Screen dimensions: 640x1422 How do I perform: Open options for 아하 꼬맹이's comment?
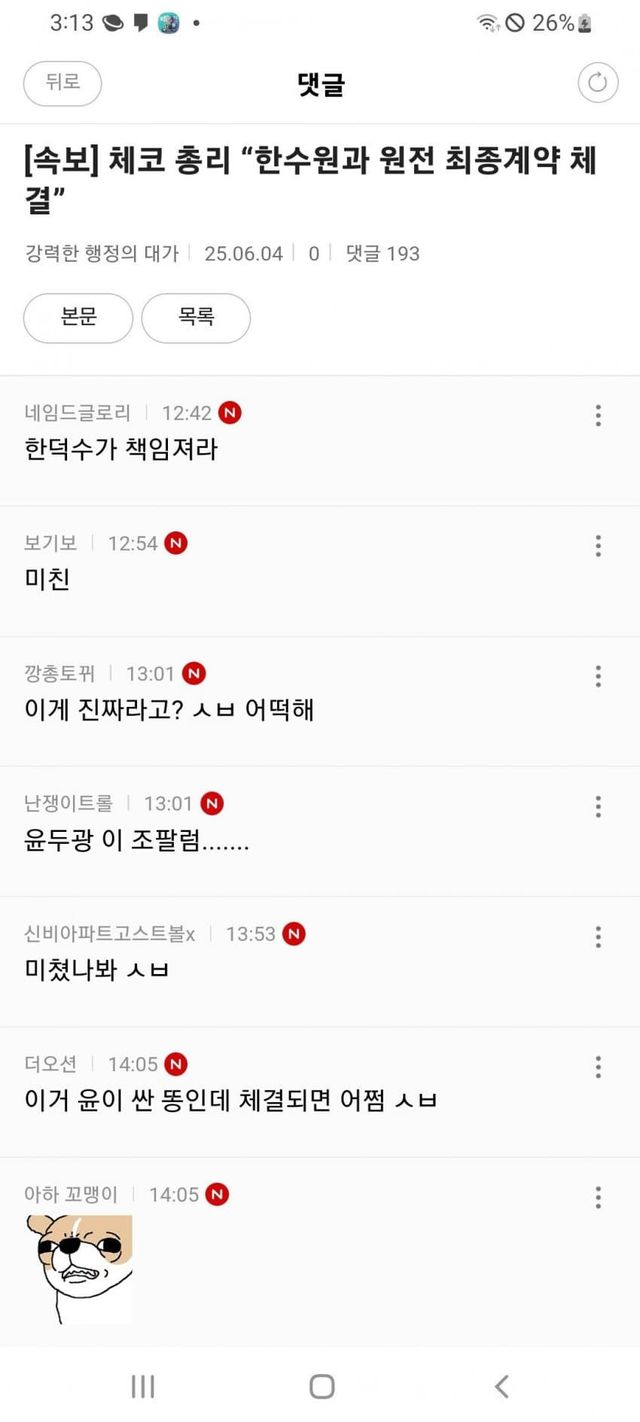click(598, 1197)
